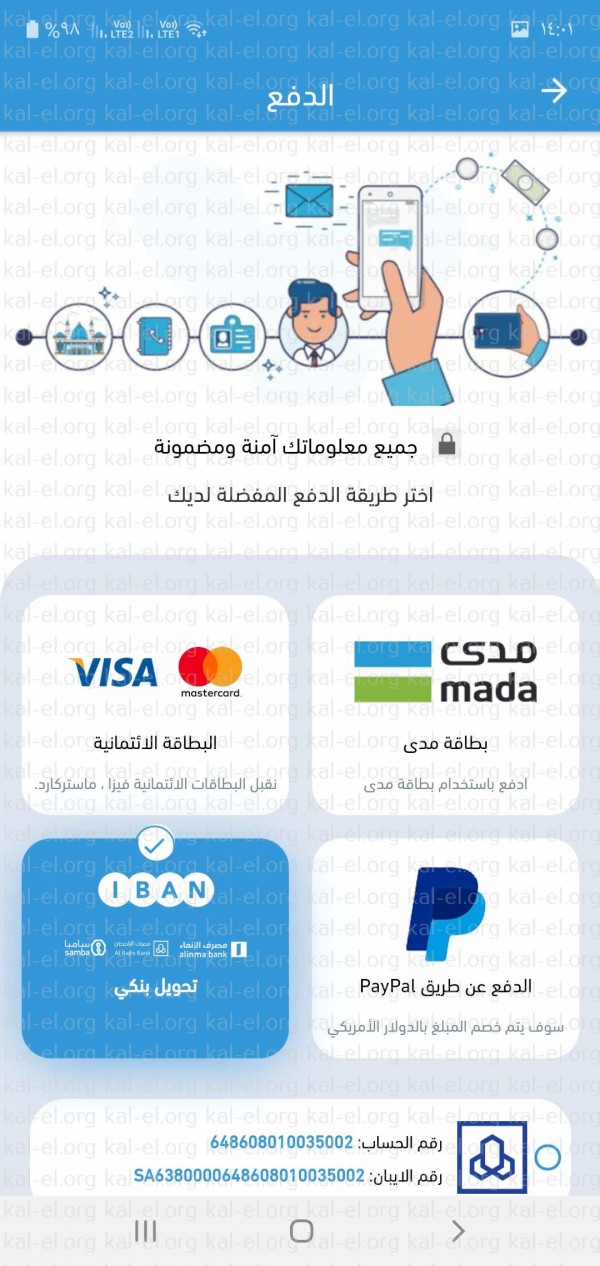Select the IBAN bank transfer option

(155, 947)
